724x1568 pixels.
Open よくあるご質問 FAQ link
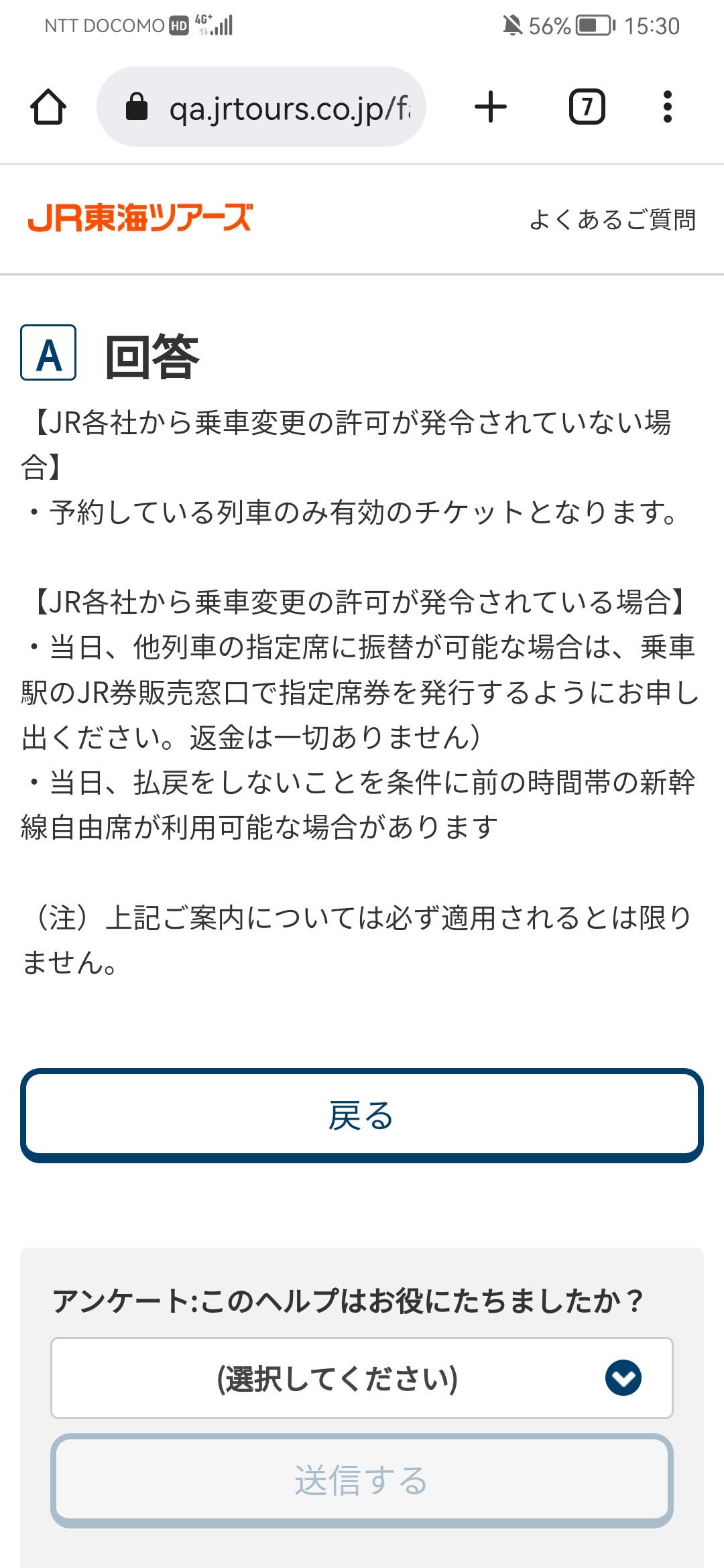(x=613, y=219)
